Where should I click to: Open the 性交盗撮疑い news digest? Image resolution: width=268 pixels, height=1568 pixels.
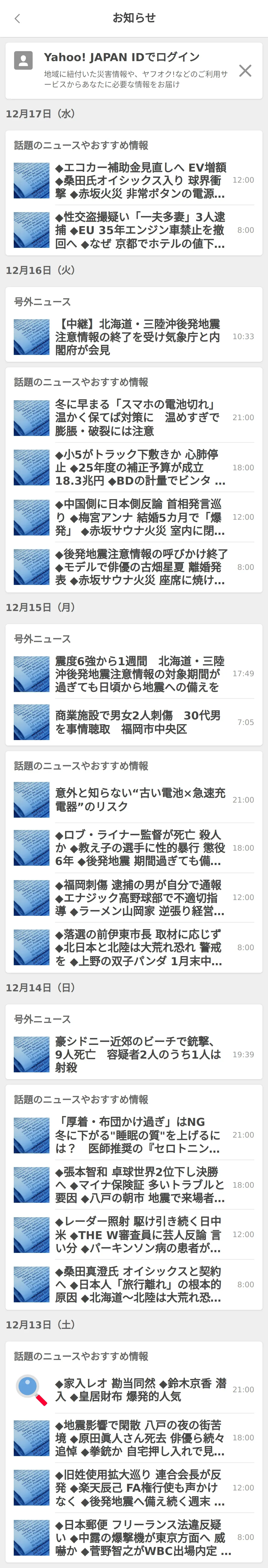tap(140, 230)
